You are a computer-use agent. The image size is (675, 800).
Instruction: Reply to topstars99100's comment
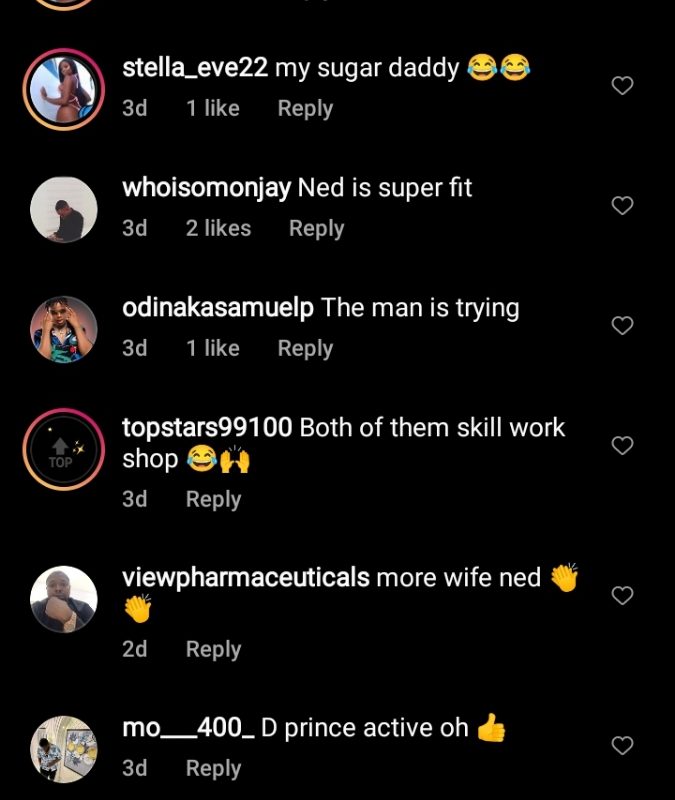tap(213, 499)
